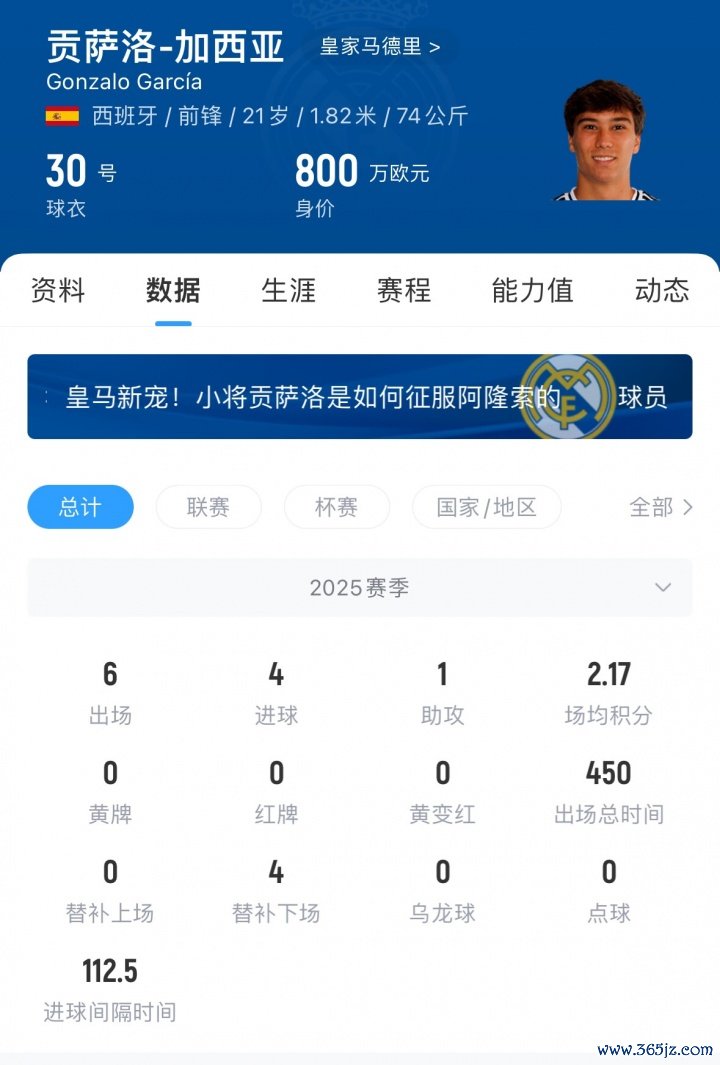Screen dimensions: 720x1065
Task: Tap 全部 to see all categories
Action: click(x=660, y=507)
